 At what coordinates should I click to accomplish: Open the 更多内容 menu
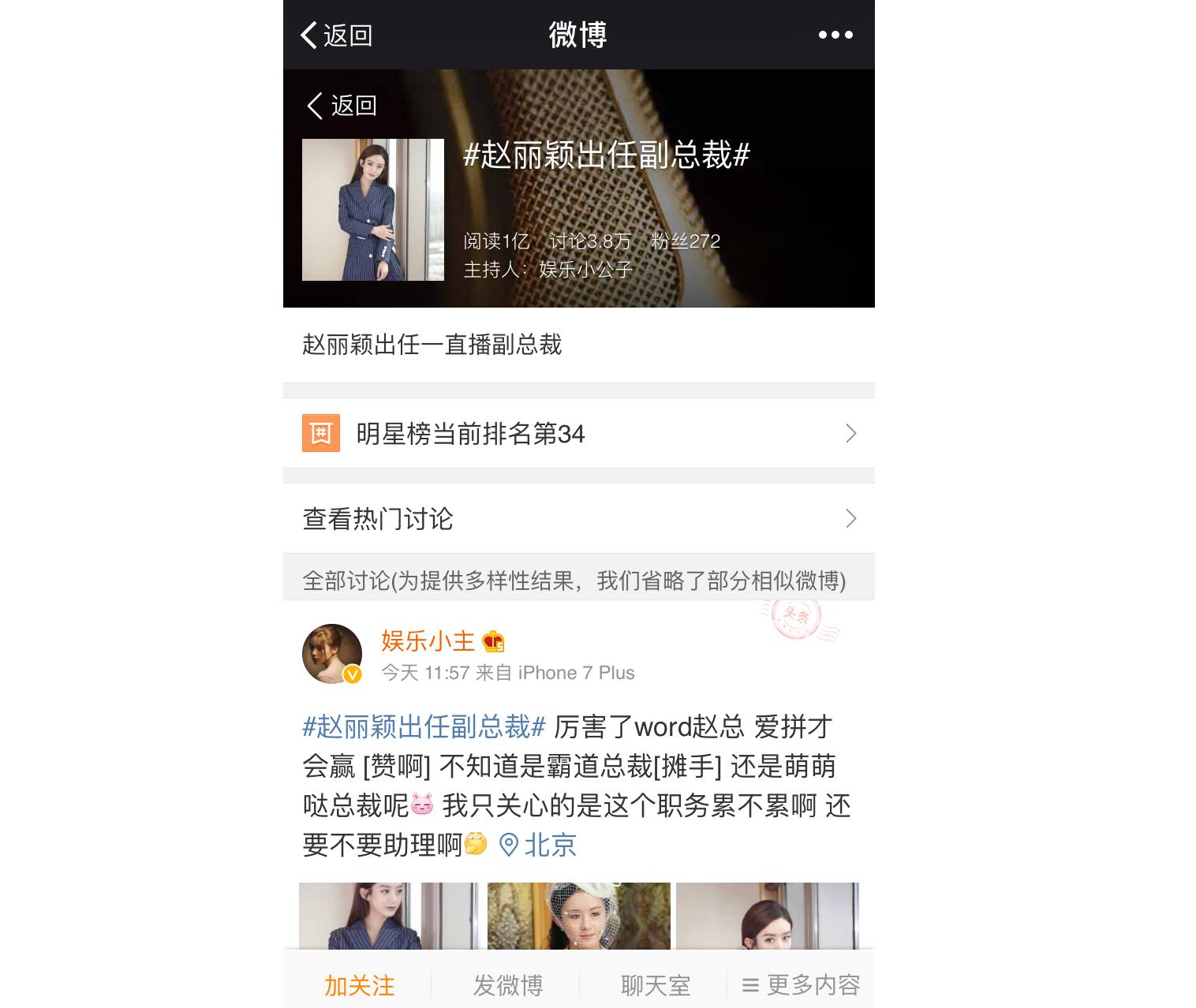801,985
